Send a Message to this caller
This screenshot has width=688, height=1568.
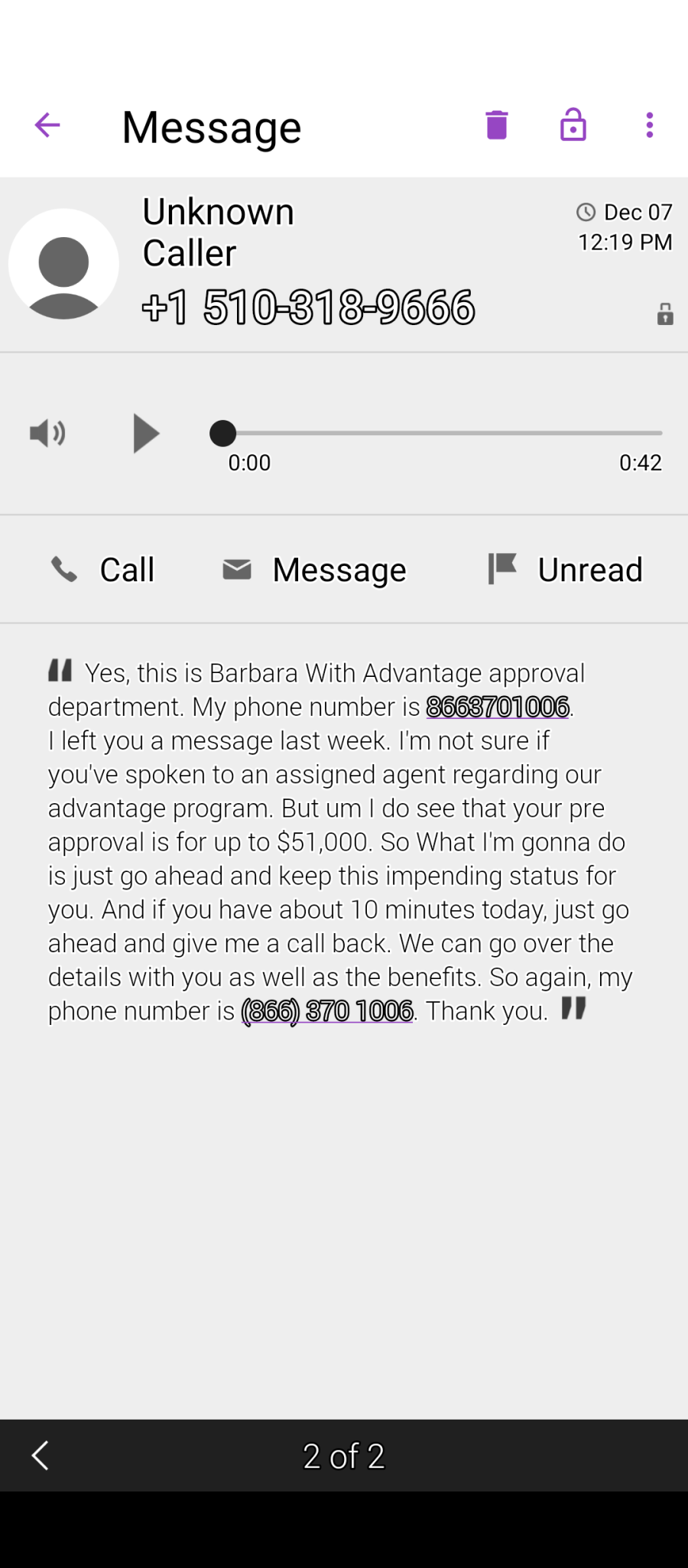(x=314, y=570)
